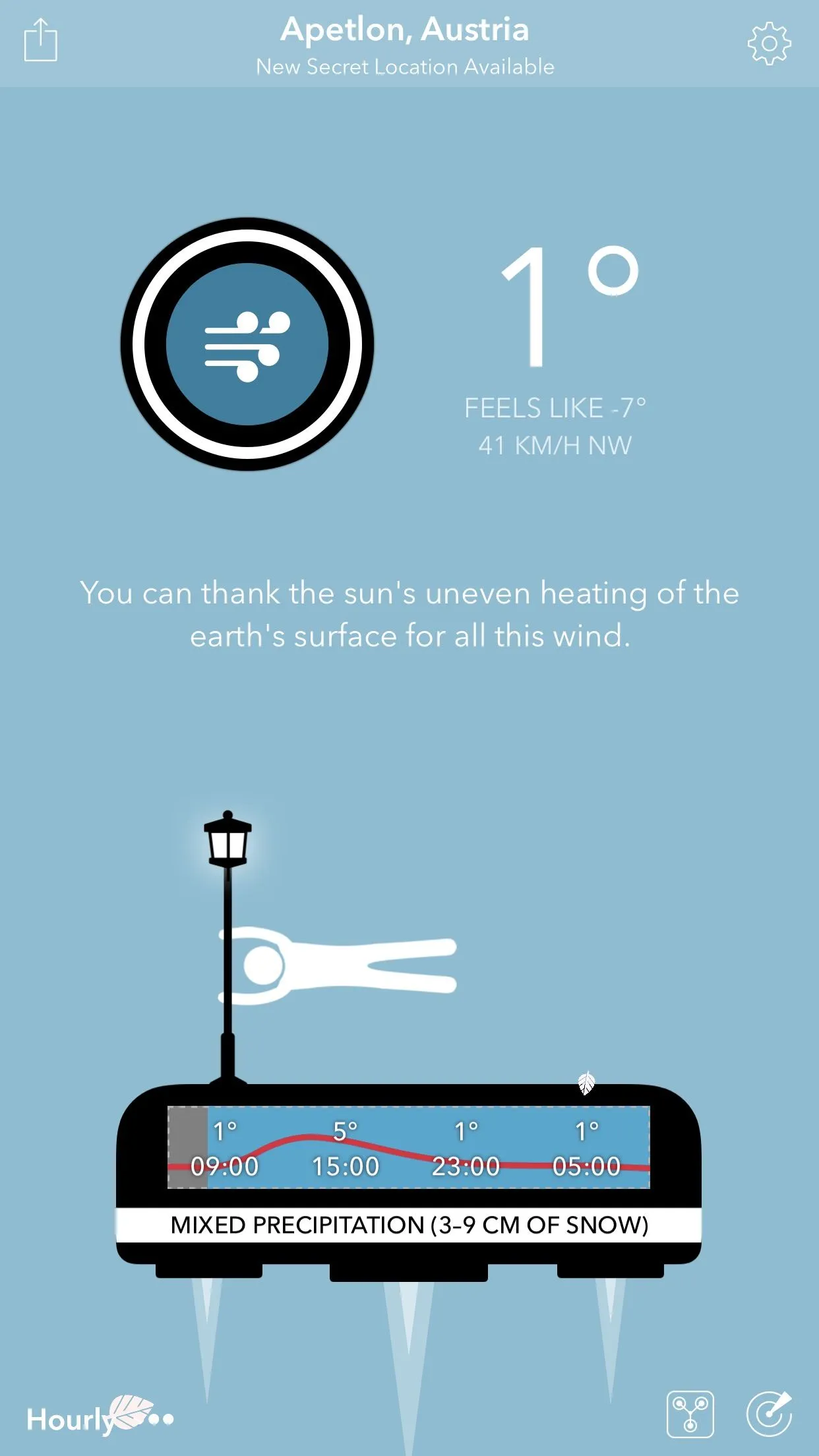Switch forecast mode using Hourly label
Screen dimensions: 819x1456
[69, 1419]
